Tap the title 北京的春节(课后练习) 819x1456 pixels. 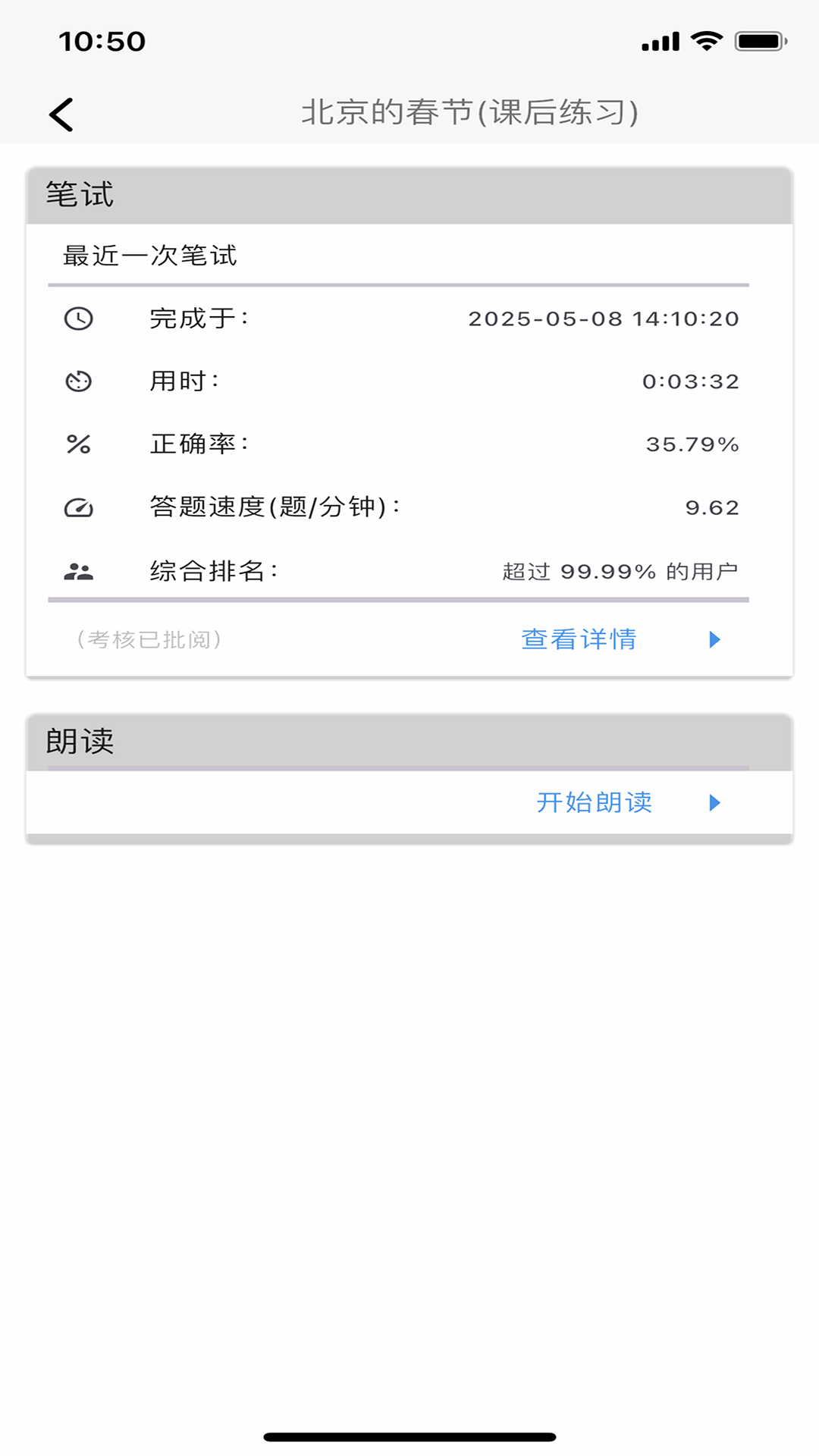click(471, 112)
